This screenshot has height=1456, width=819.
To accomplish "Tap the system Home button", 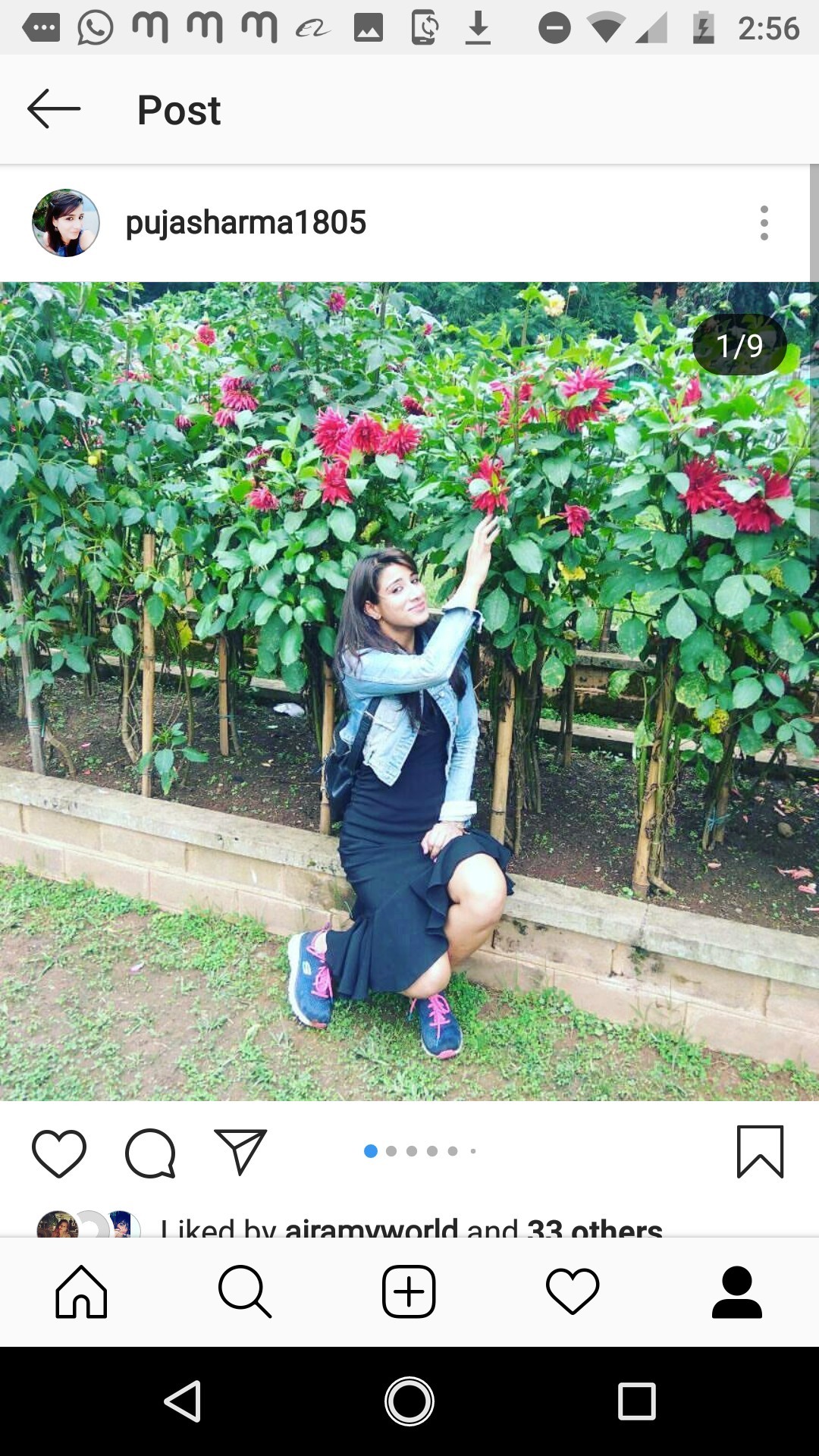I will (x=409, y=1401).
